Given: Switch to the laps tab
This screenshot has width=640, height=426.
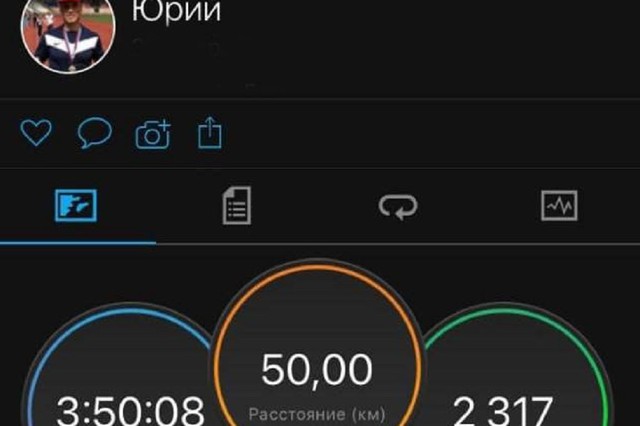Looking at the screenshot, I should click(x=398, y=207).
